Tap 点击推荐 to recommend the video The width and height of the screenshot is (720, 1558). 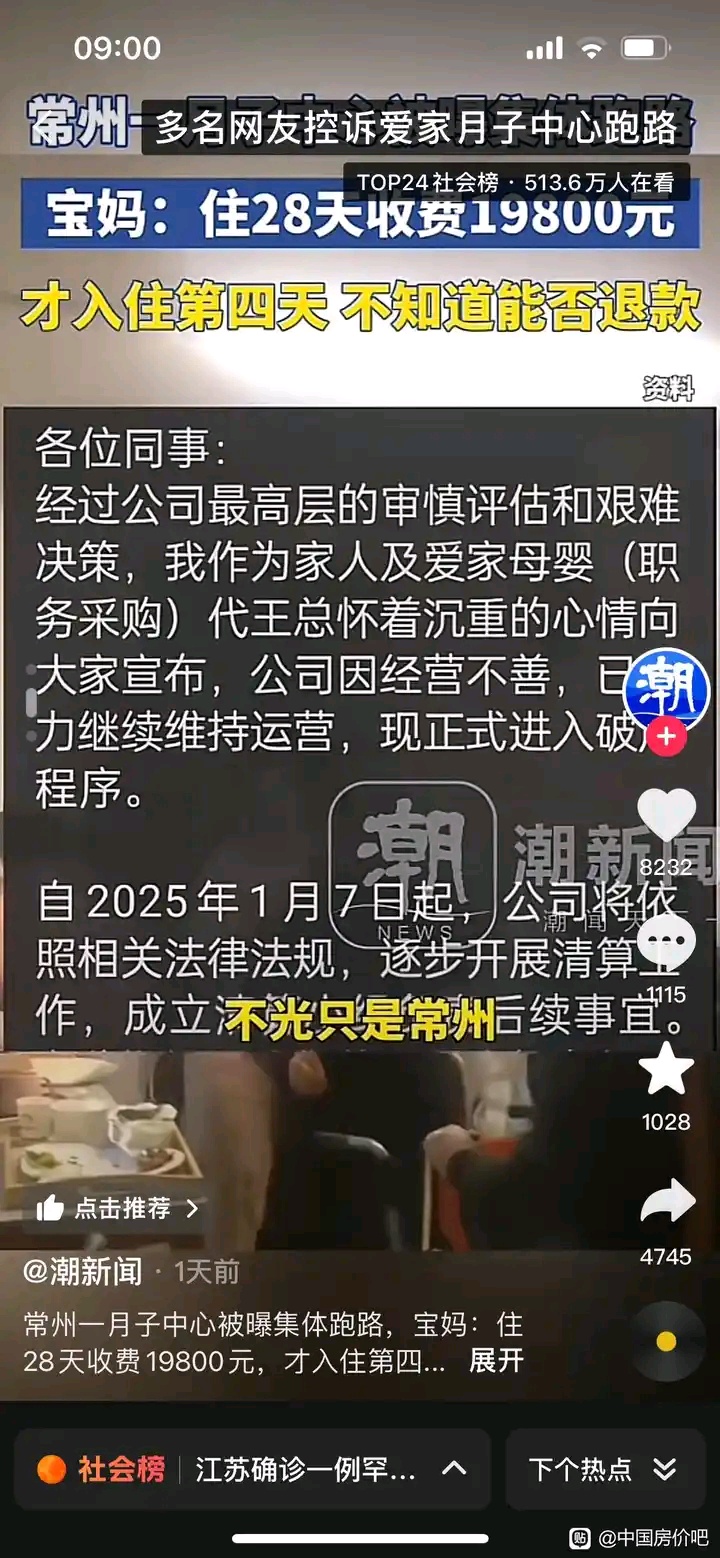118,1208
